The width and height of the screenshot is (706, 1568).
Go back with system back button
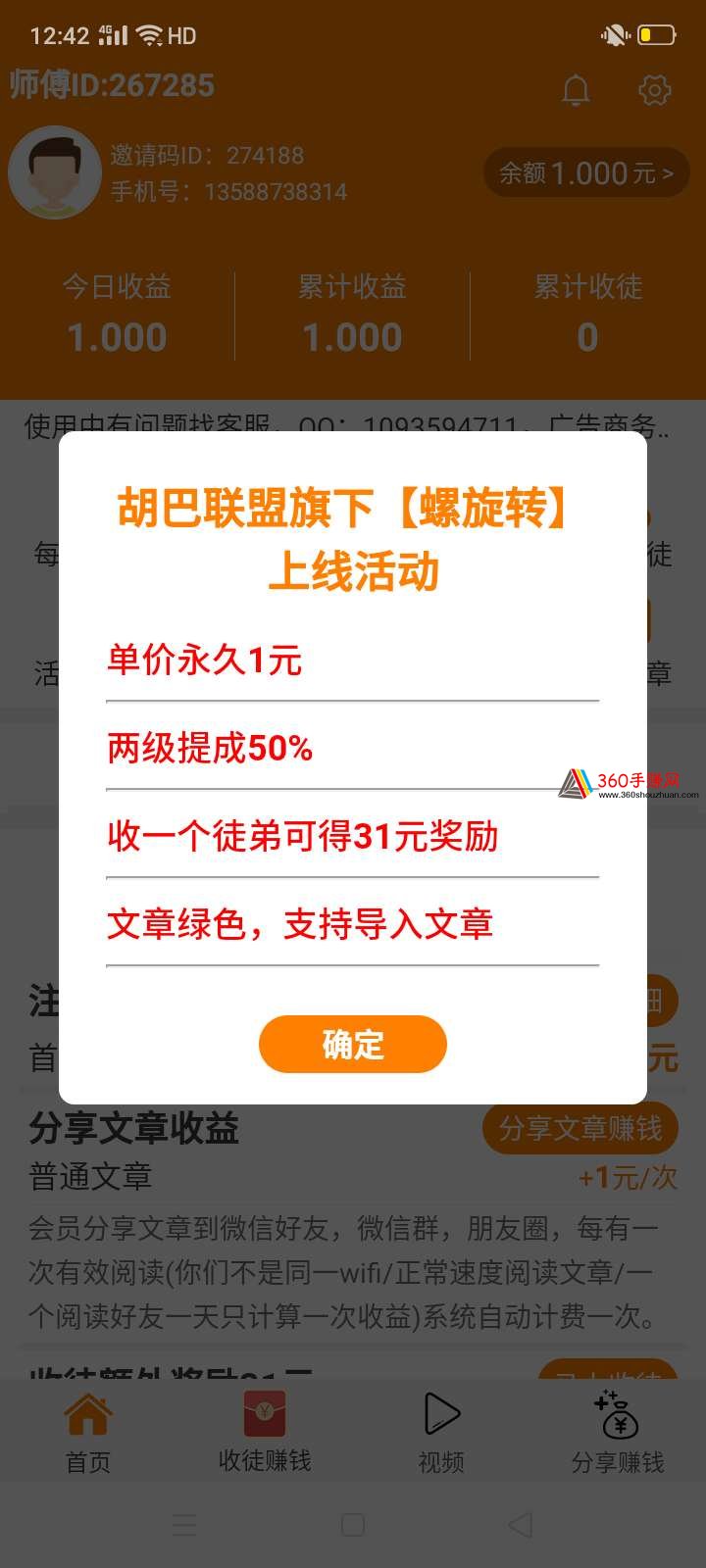(521, 1525)
